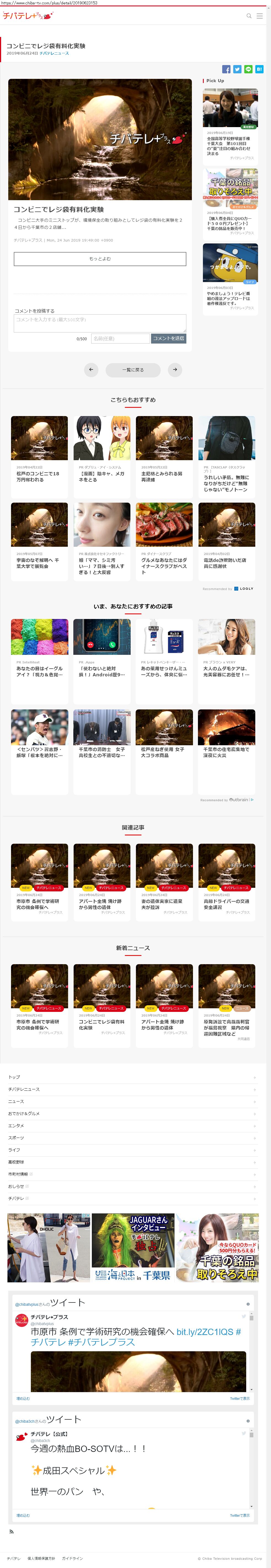Select おでかけ&グルメ in the footer menu
The width and height of the screenshot is (271, 1568).
point(24,1113)
